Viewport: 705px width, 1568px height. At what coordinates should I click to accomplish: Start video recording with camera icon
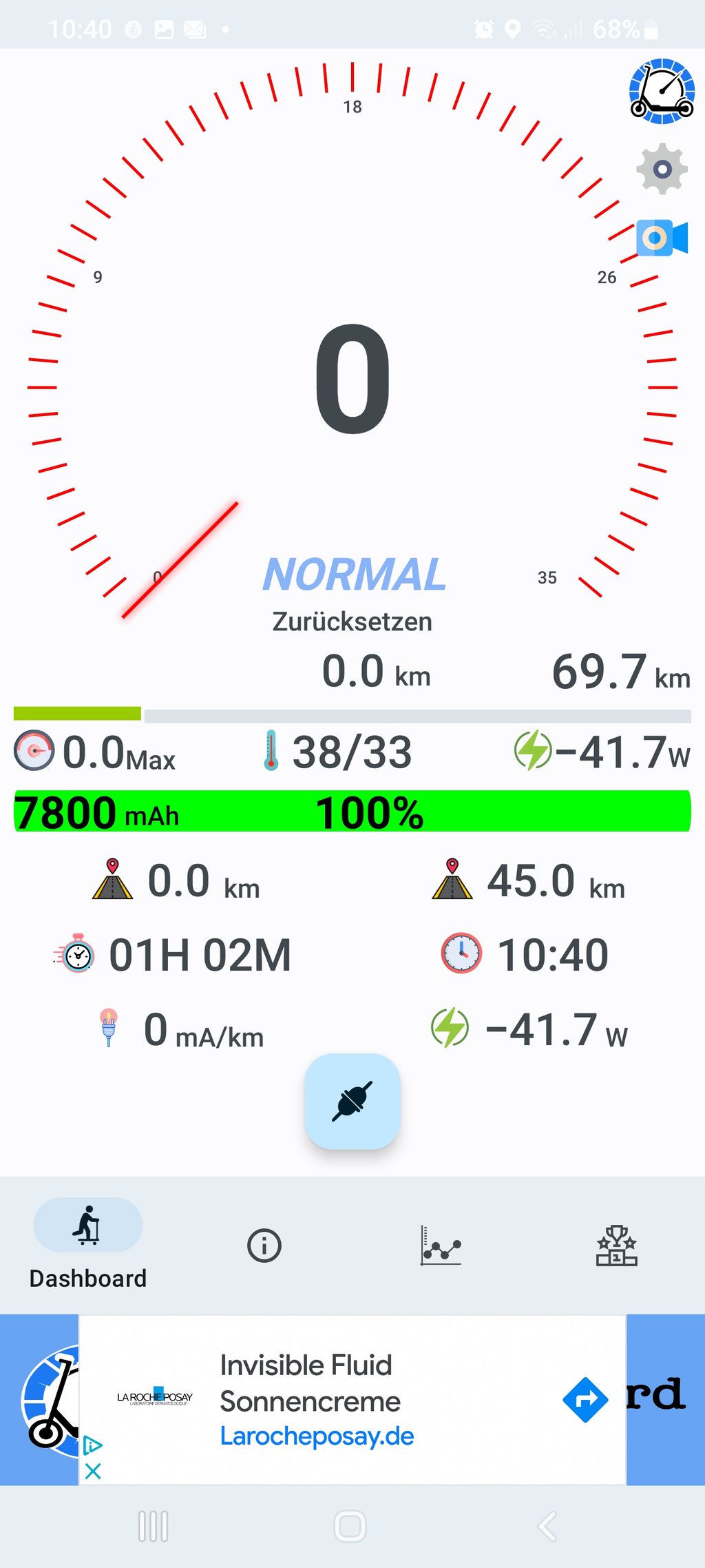click(662, 238)
